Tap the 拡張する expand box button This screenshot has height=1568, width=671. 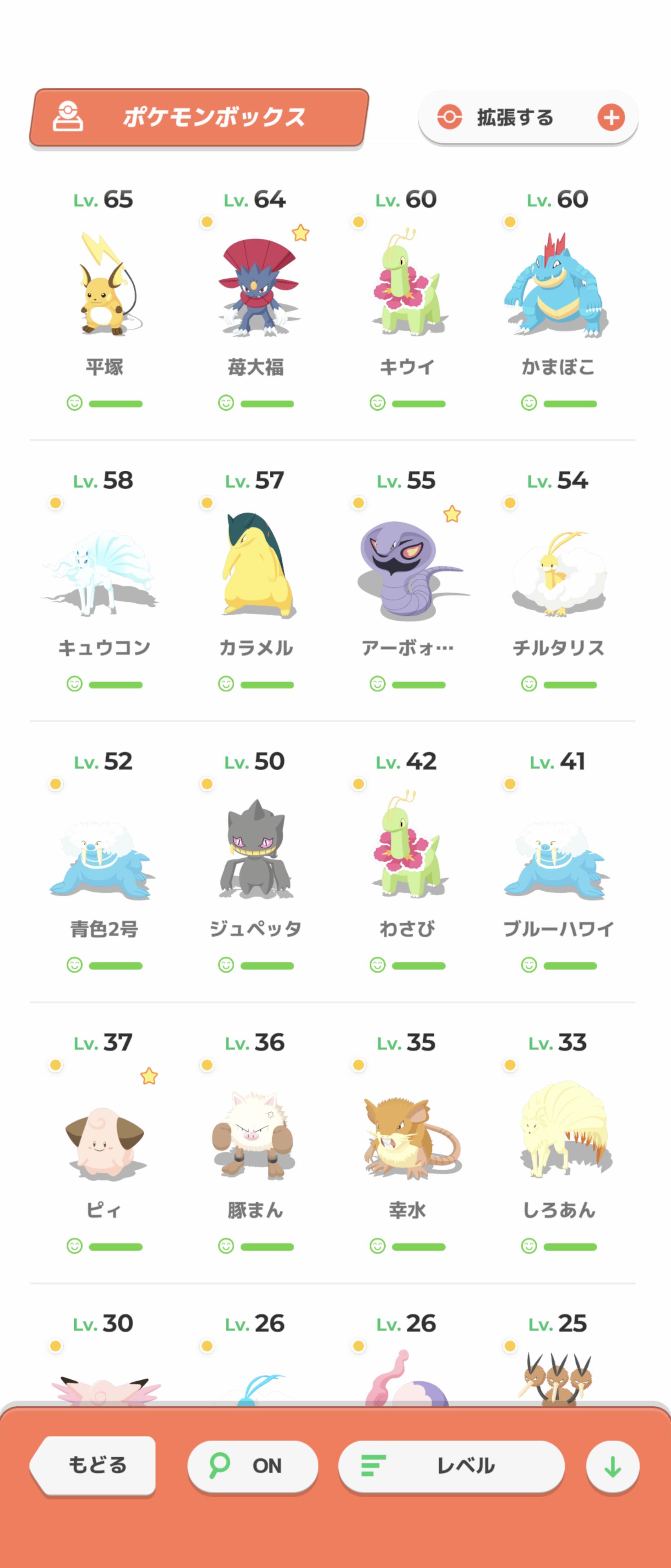tap(528, 118)
